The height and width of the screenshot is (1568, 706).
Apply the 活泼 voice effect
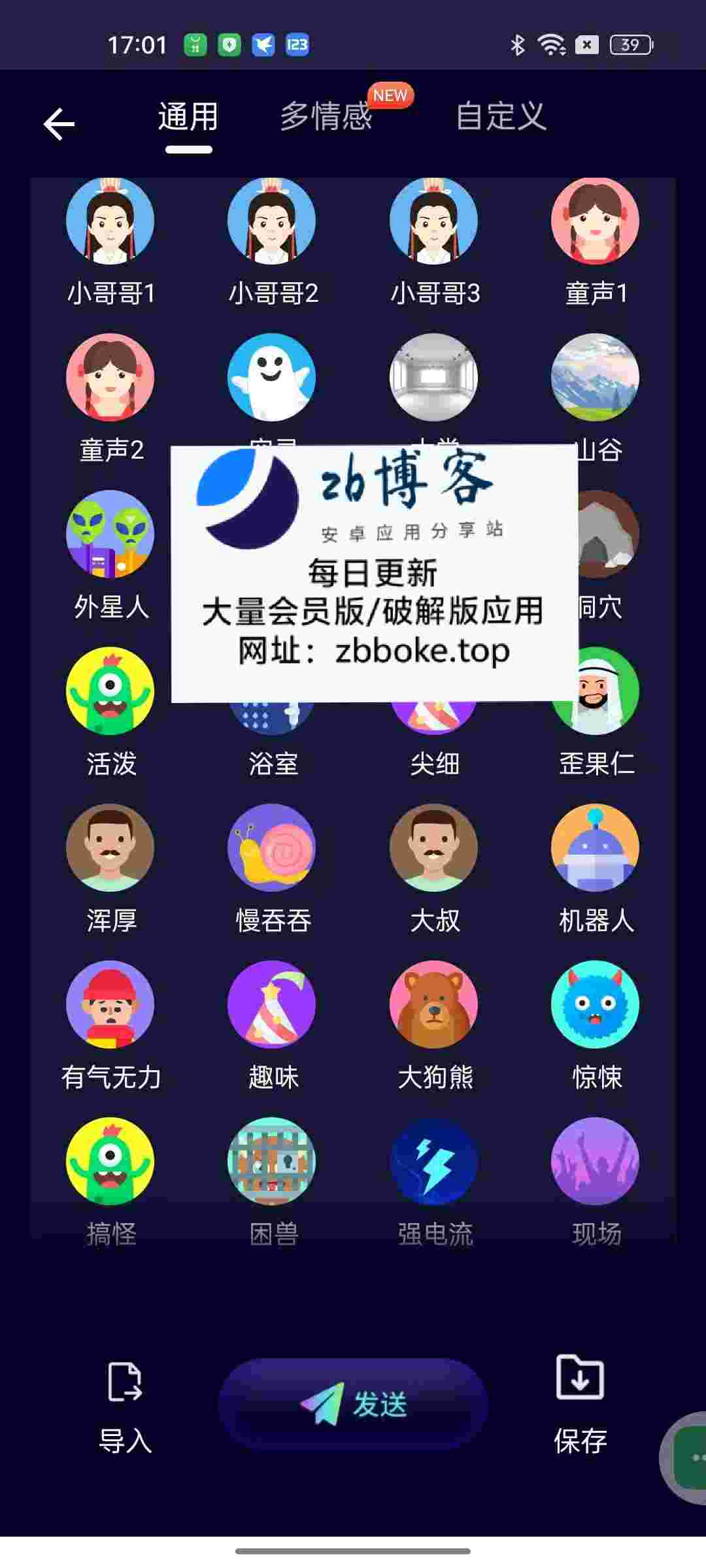[110, 693]
